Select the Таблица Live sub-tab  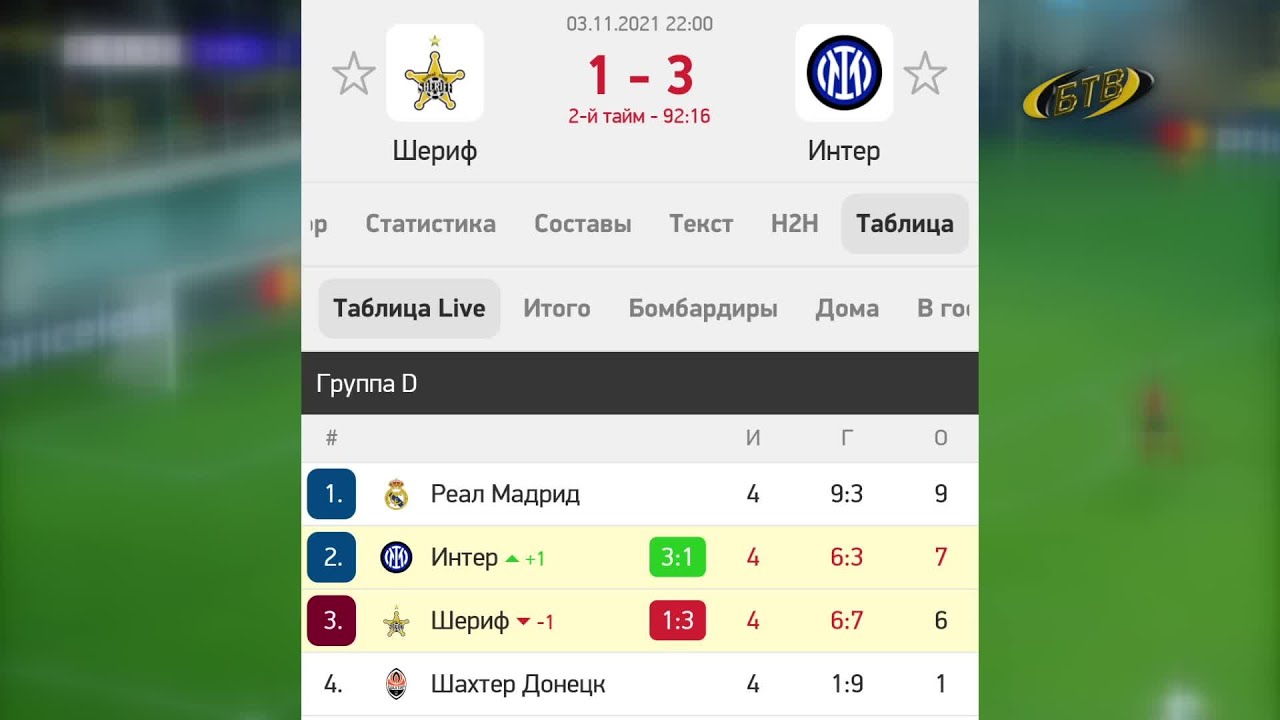click(x=409, y=308)
